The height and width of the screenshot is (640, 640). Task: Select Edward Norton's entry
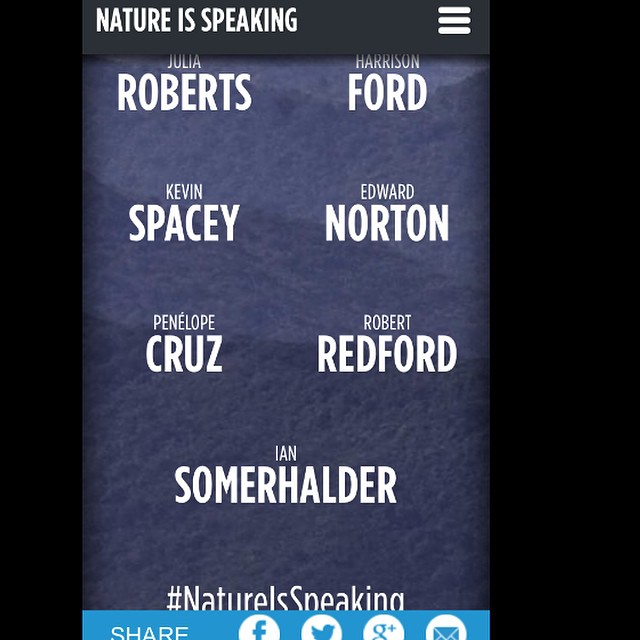(x=387, y=215)
